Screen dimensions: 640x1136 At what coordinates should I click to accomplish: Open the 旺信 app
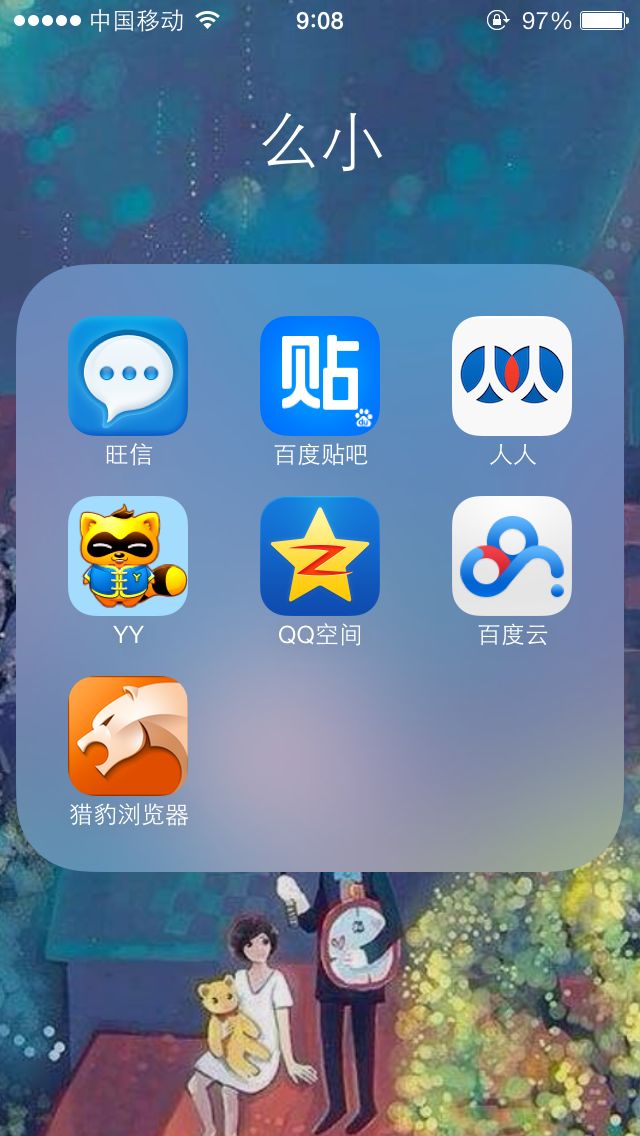[x=128, y=376]
